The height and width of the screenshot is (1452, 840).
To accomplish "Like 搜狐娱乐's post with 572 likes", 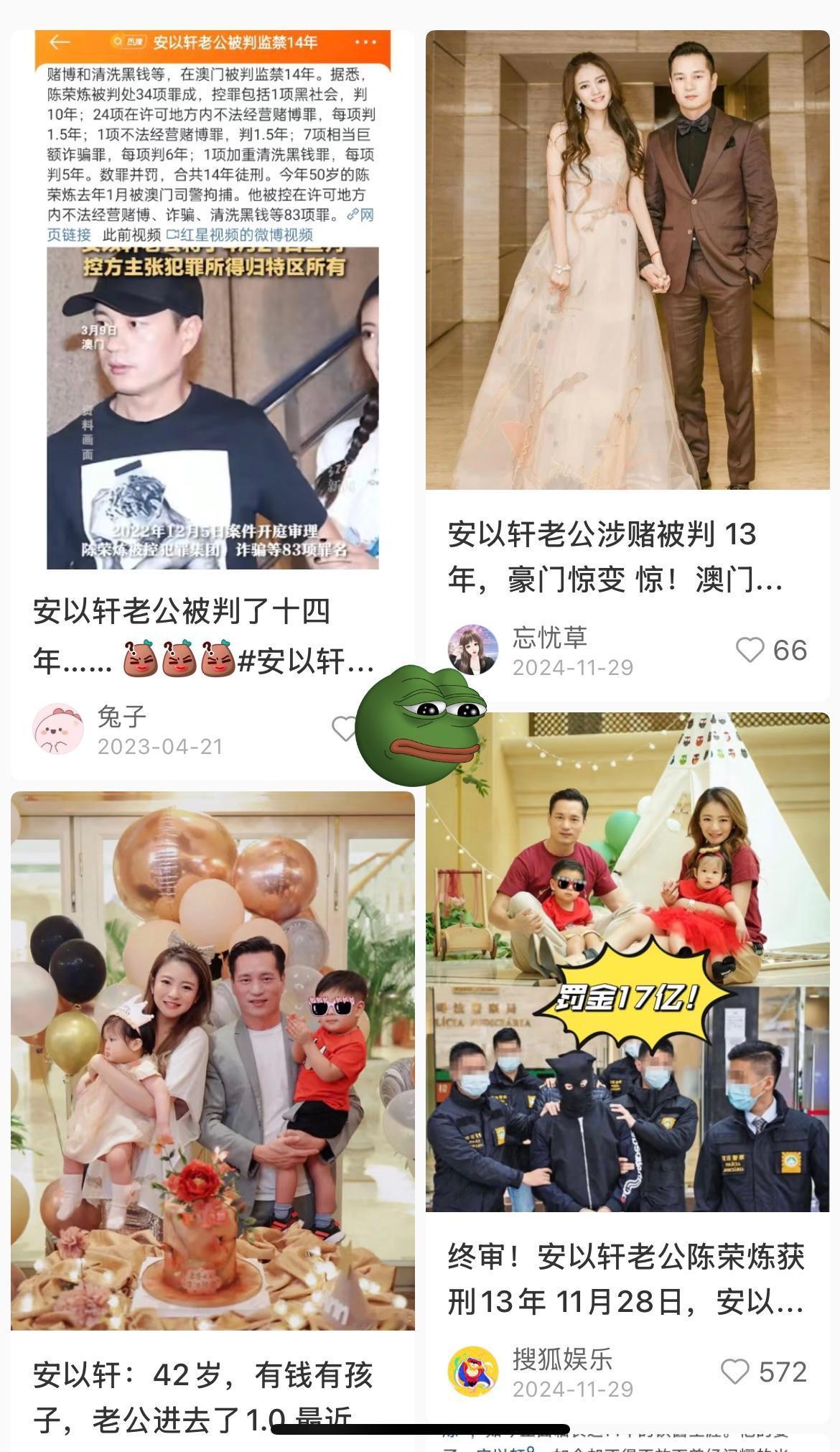I will coord(735,1371).
